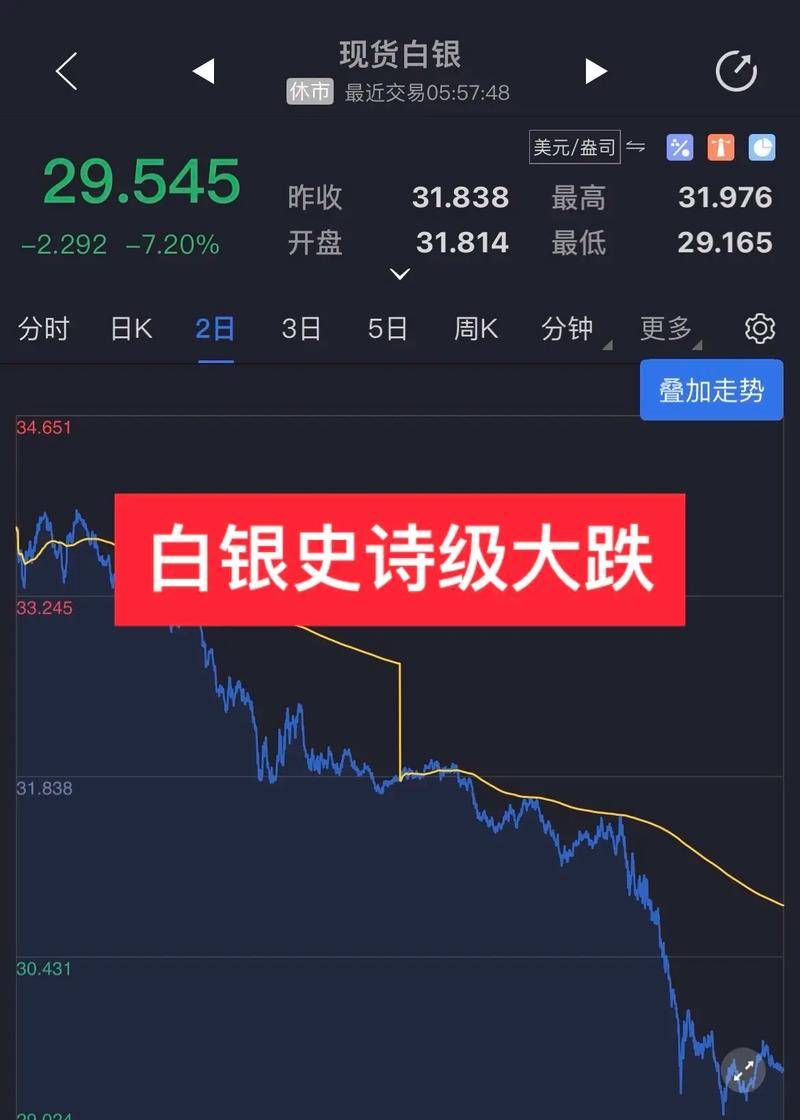The image size is (800, 1120).
Task: Switch to the next instrument with right triangle
Action: pos(596,71)
